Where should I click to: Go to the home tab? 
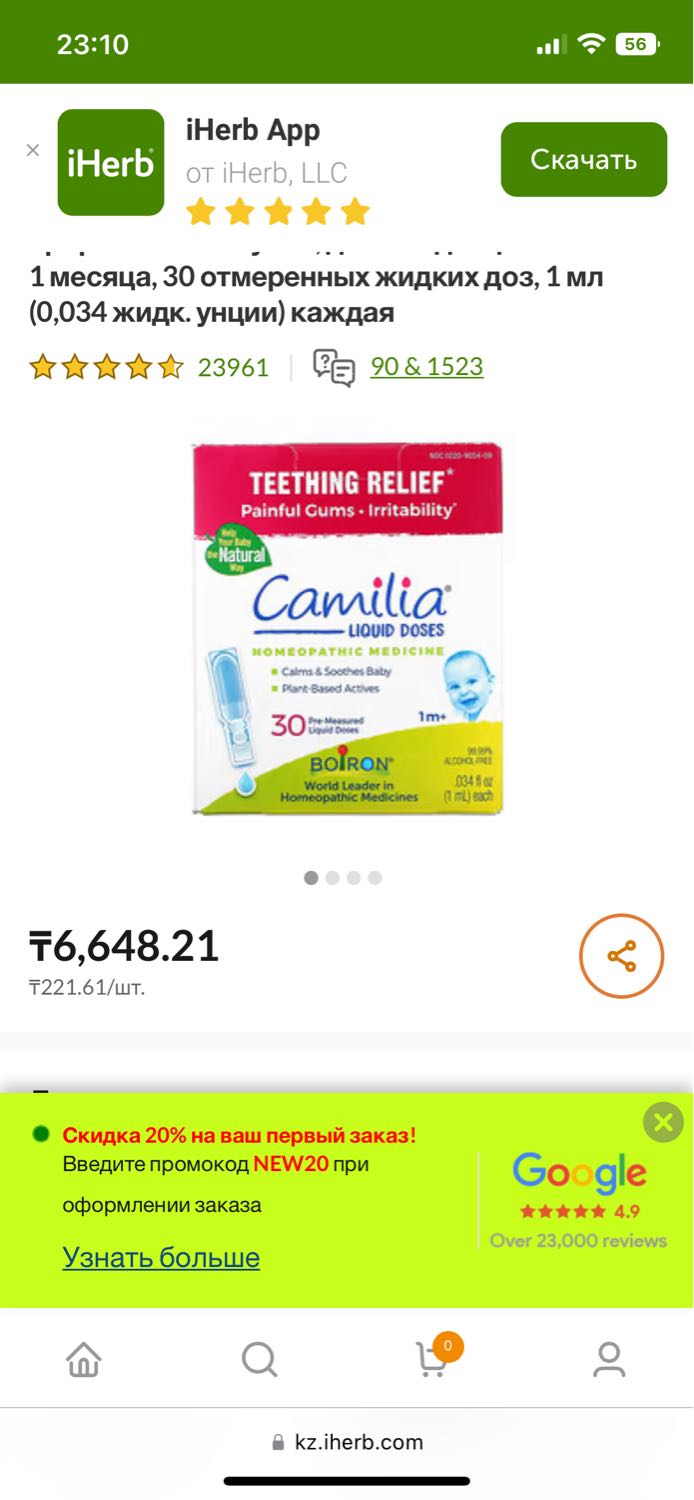84,1359
